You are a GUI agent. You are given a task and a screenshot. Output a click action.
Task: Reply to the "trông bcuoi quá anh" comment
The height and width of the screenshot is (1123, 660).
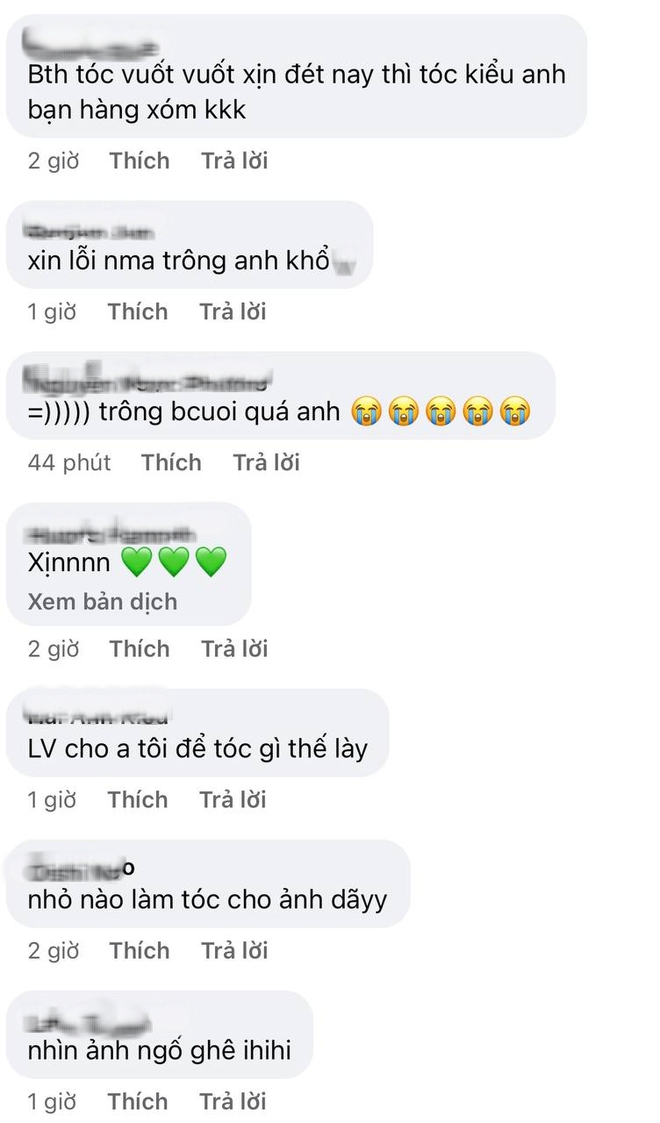tap(266, 463)
